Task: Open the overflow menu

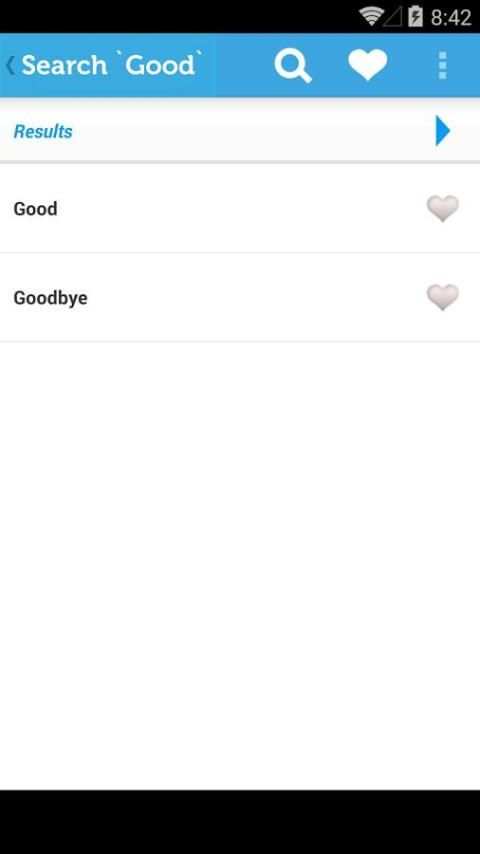Action: click(442, 65)
